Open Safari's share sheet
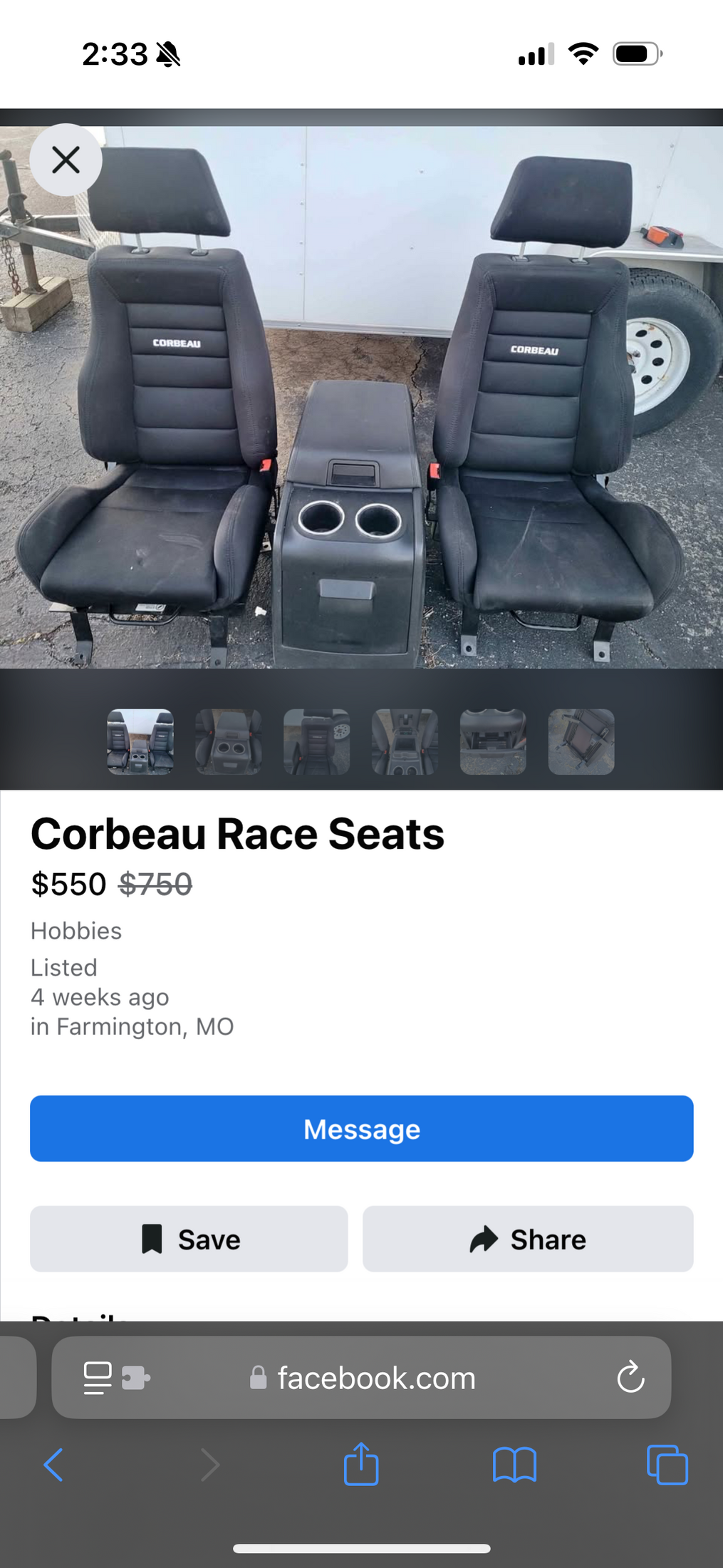The height and width of the screenshot is (1568, 723). pyautogui.click(x=361, y=1464)
